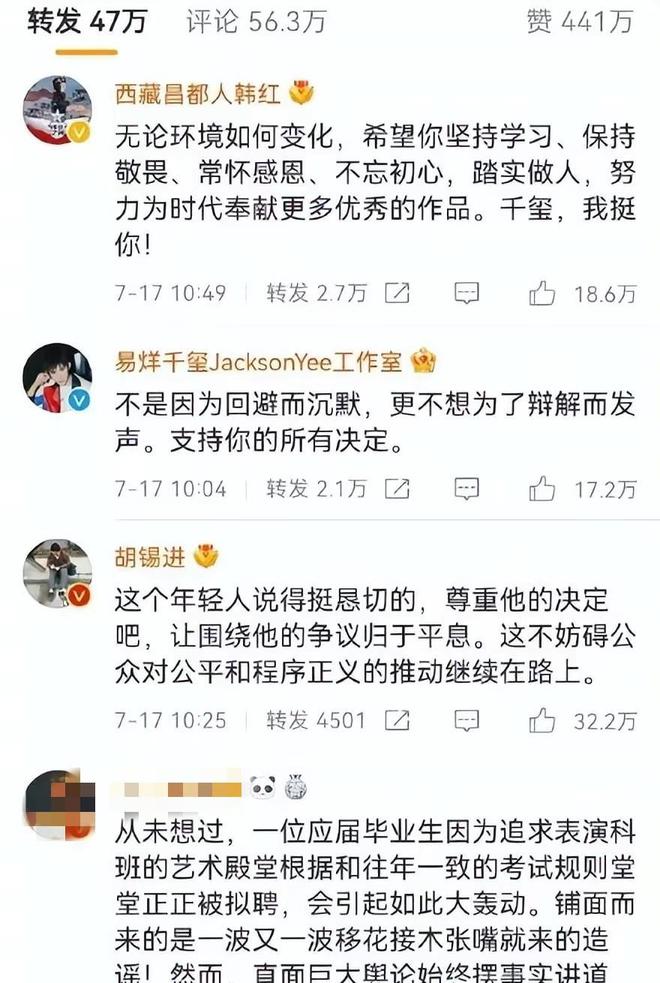The height and width of the screenshot is (983, 660).
Task: Tap 转发 2.1万 under 工作室's comment
Action: [x=316, y=489]
